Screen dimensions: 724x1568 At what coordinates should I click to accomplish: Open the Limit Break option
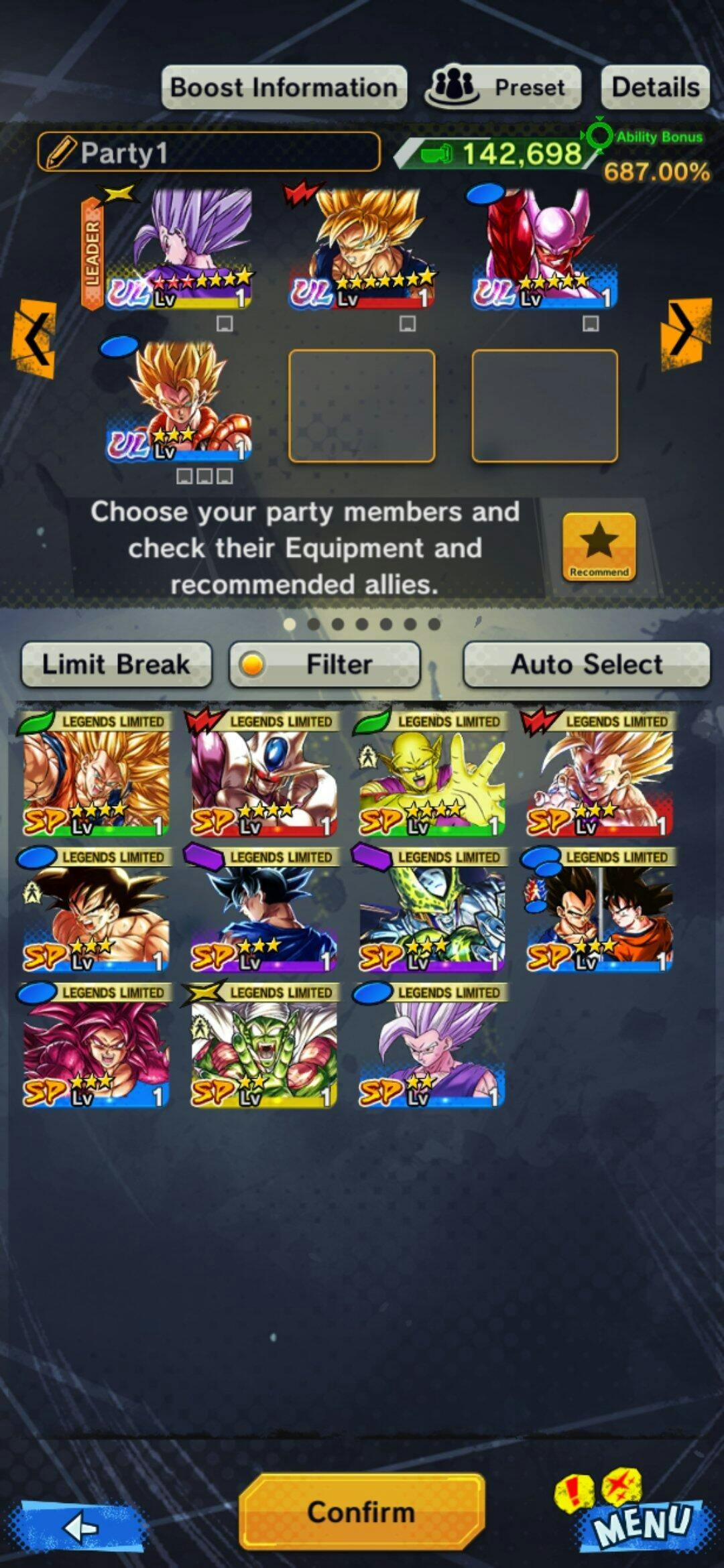(x=117, y=664)
